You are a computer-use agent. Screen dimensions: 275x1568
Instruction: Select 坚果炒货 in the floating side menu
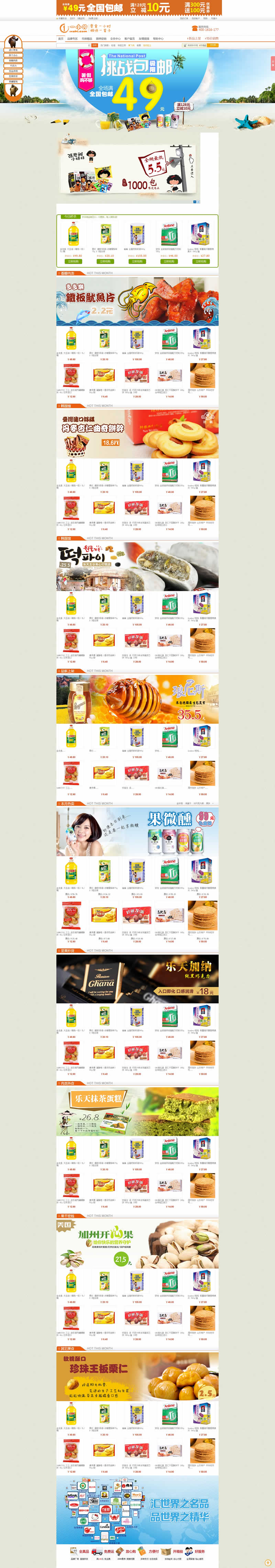point(13,76)
